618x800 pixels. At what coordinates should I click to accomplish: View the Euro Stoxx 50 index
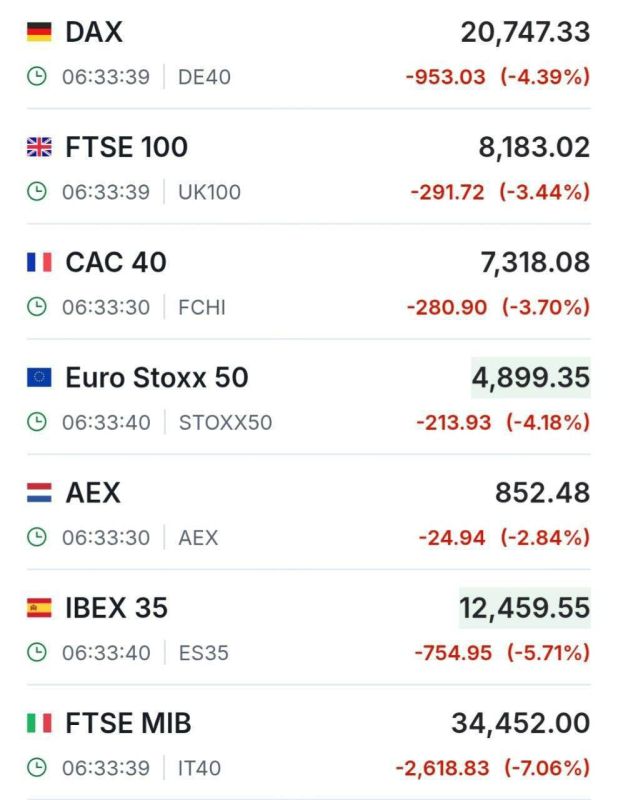pos(156,378)
